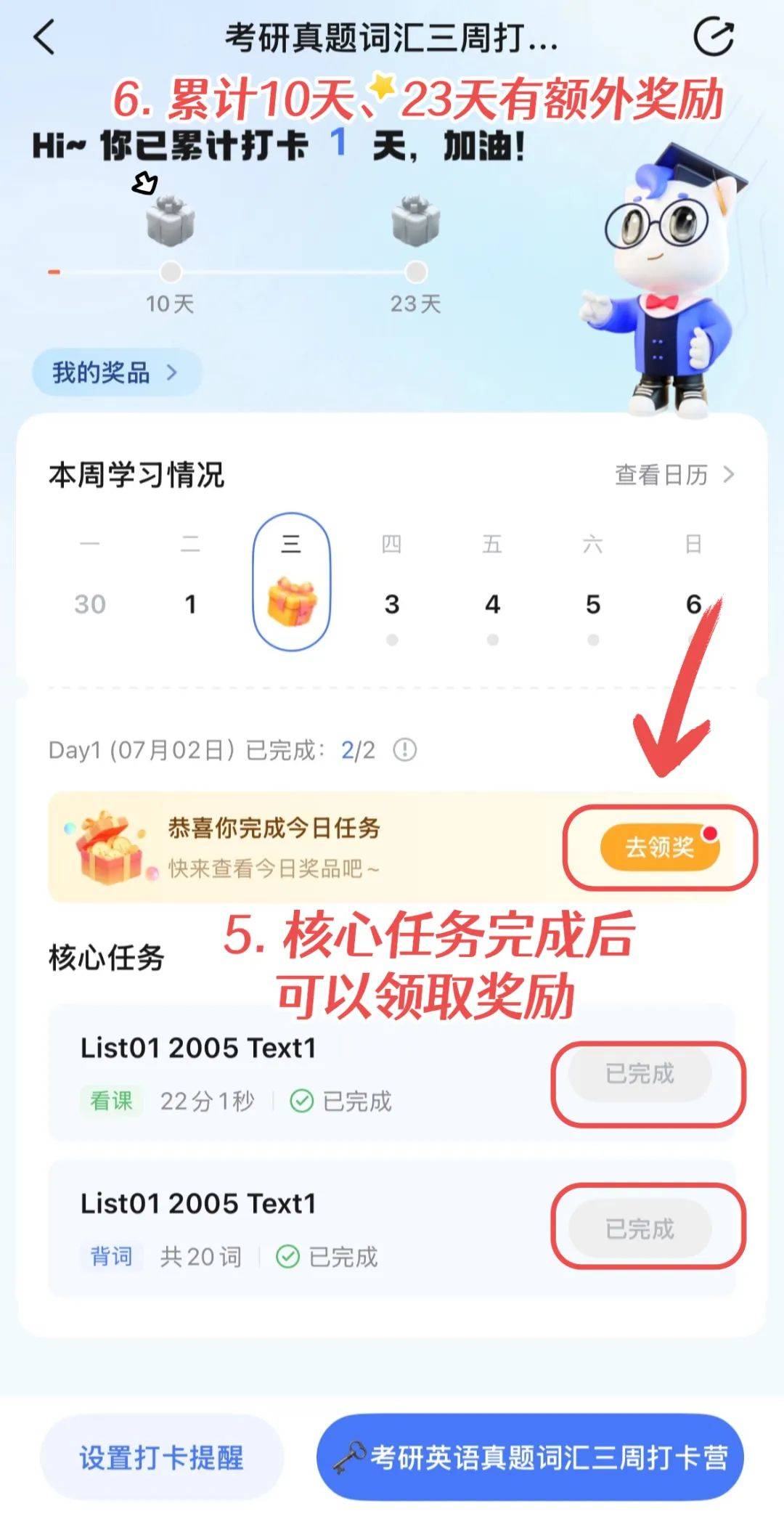This screenshot has height=1519, width=784.
Task: Go back using the top-left arrow
Action: (45, 38)
